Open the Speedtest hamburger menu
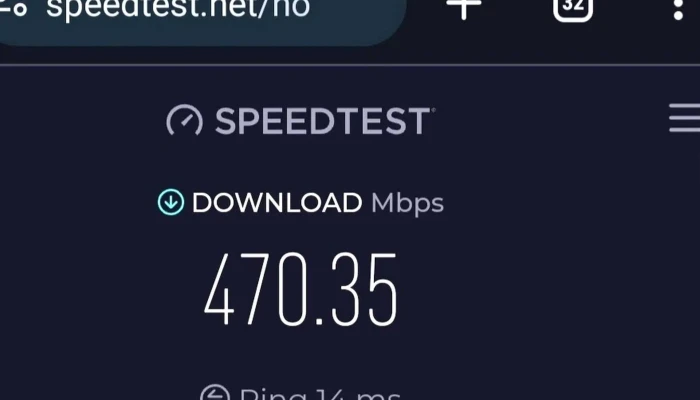Viewport: 700px width, 400px height. coord(683,118)
